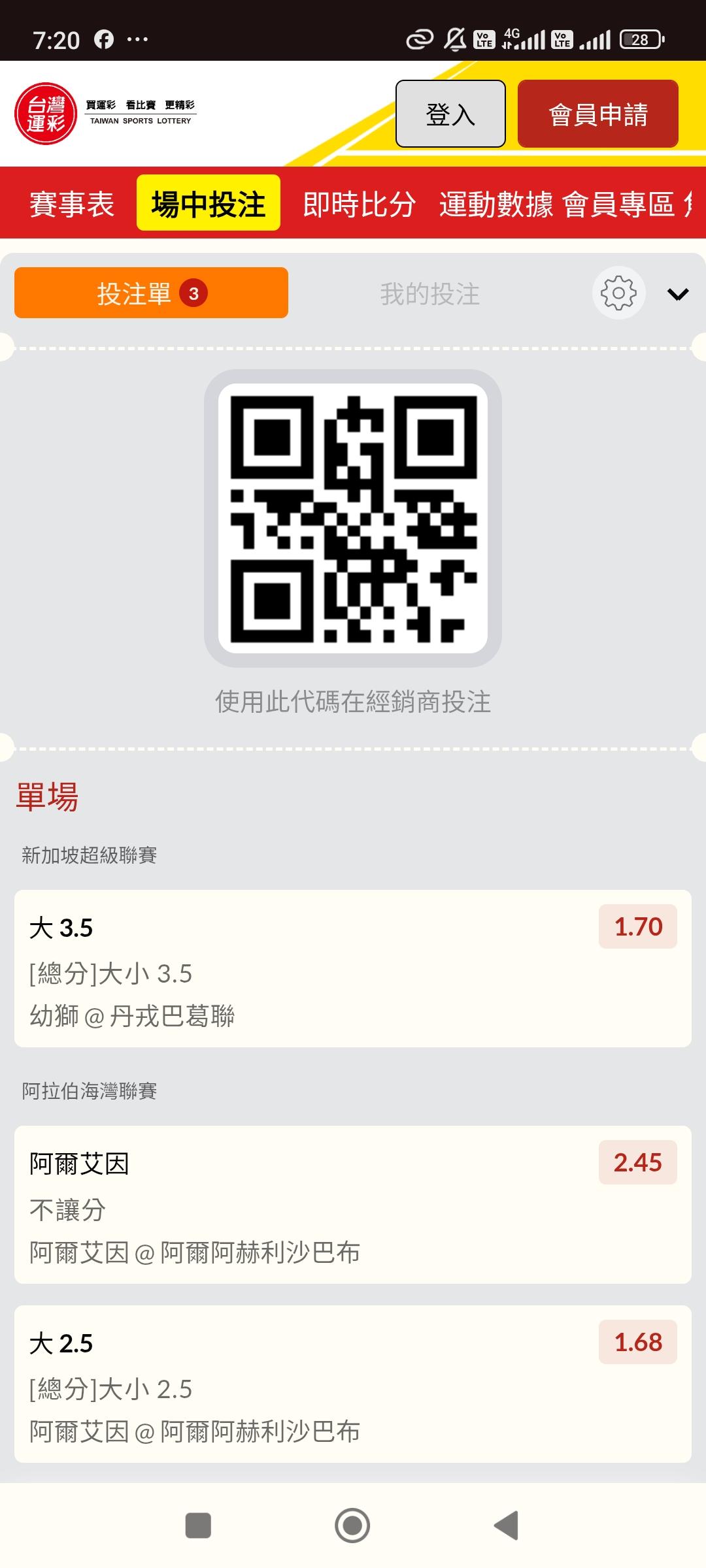Screen dimensions: 706x1568
Task: Switch to the 賽事表 tab
Action: 72,204
